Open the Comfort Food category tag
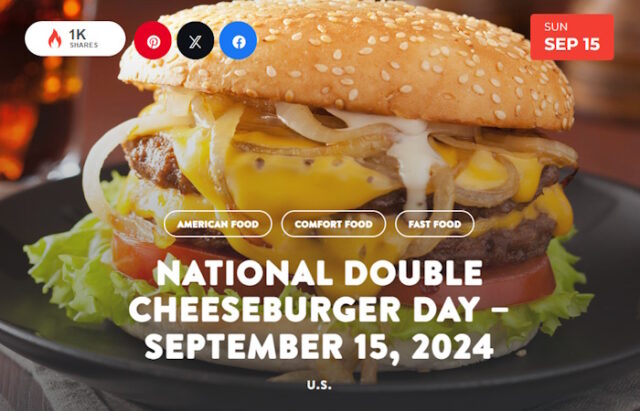The image size is (640, 411). coord(333,224)
